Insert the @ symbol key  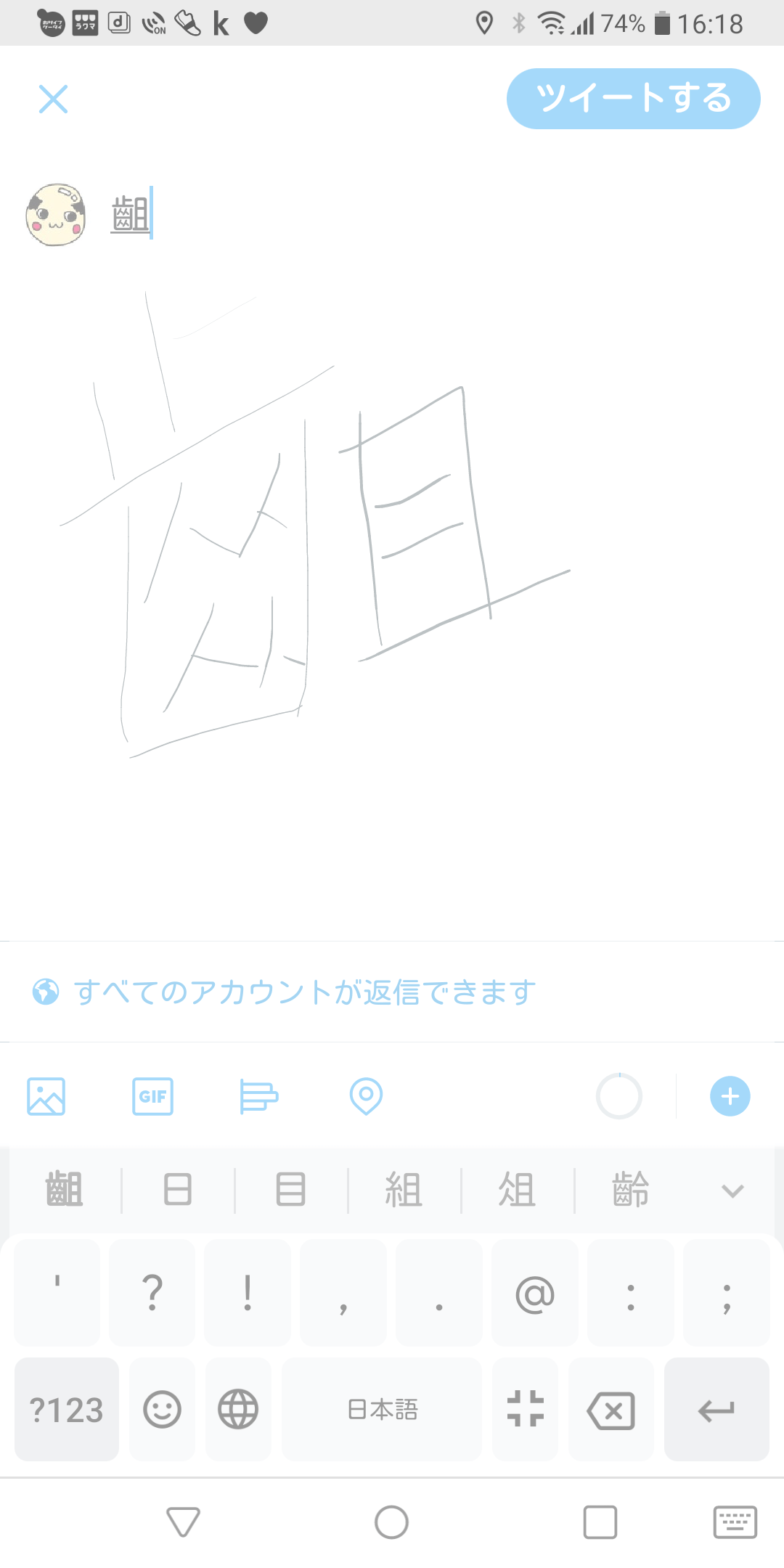(535, 1293)
